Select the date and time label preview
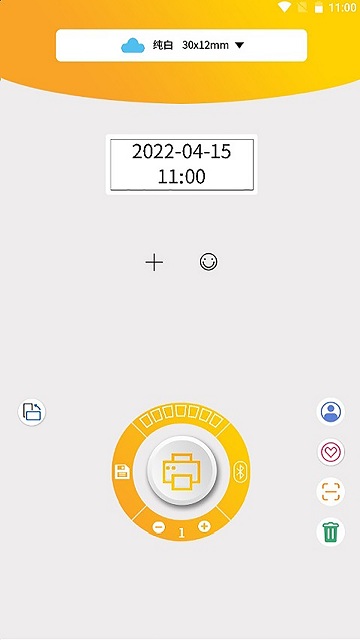360x640 pixels. tap(182, 164)
